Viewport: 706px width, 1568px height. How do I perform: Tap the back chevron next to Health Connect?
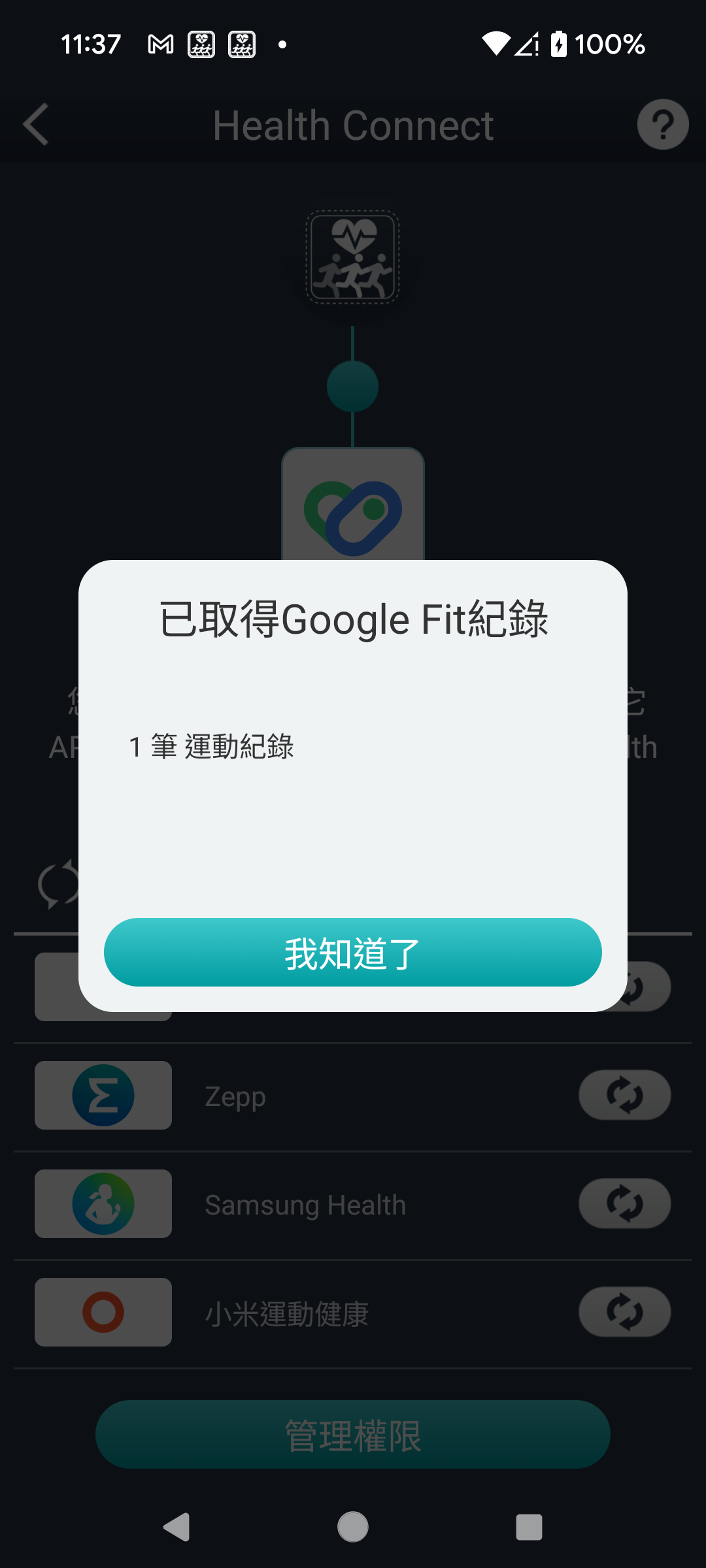pos(36,124)
